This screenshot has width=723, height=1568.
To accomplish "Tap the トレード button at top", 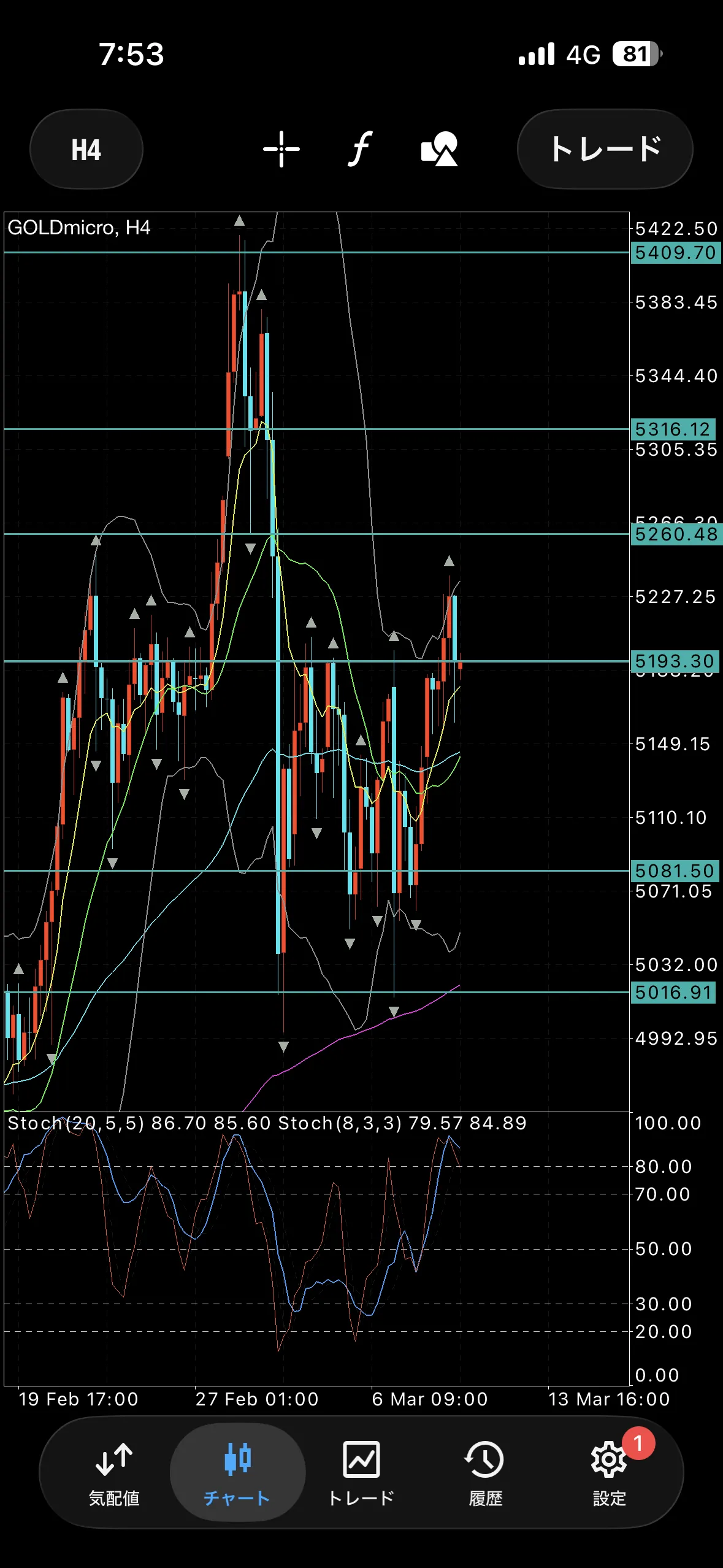I will (605, 149).
